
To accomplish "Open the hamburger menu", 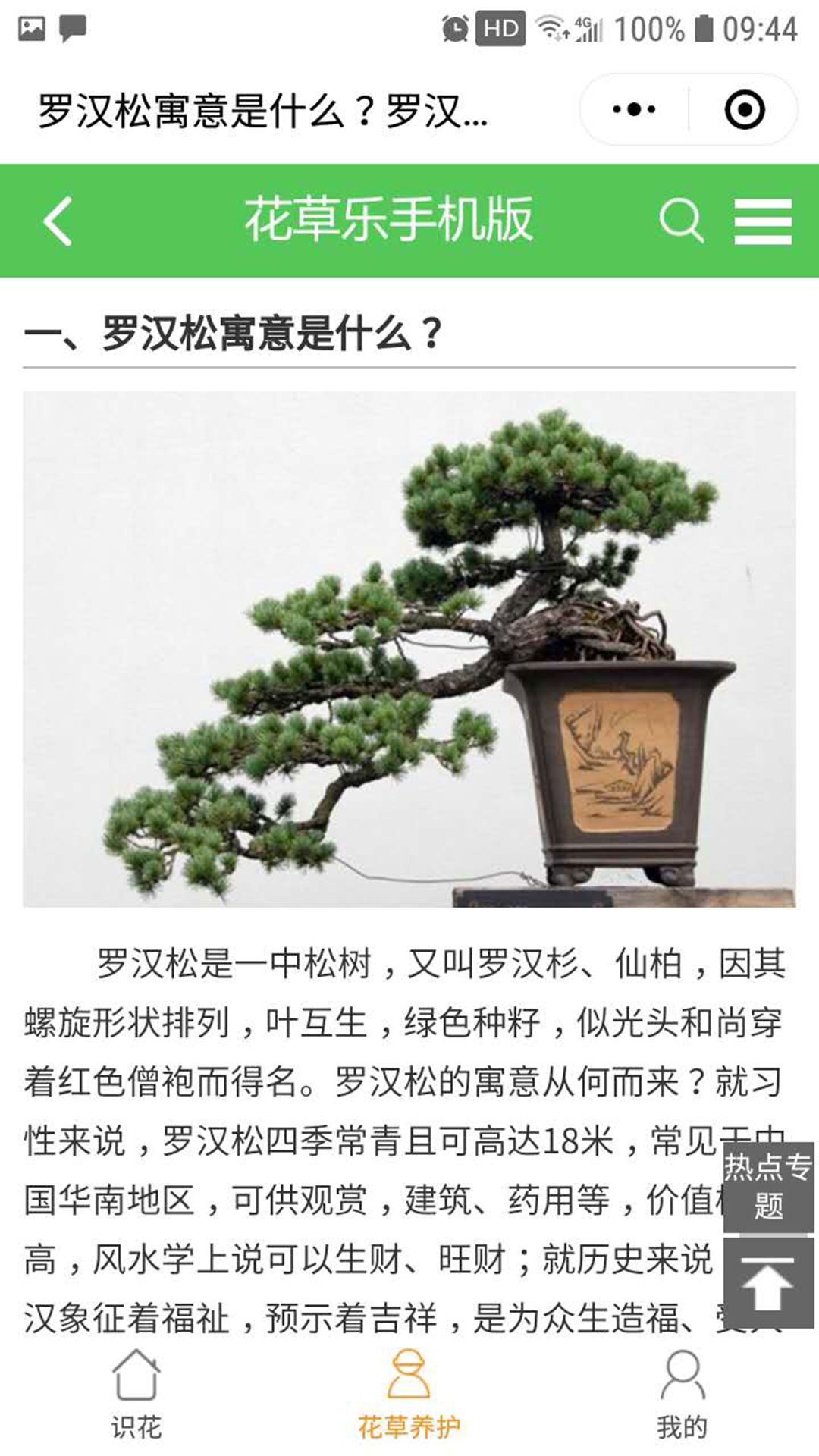I will click(x=763, y=221).
